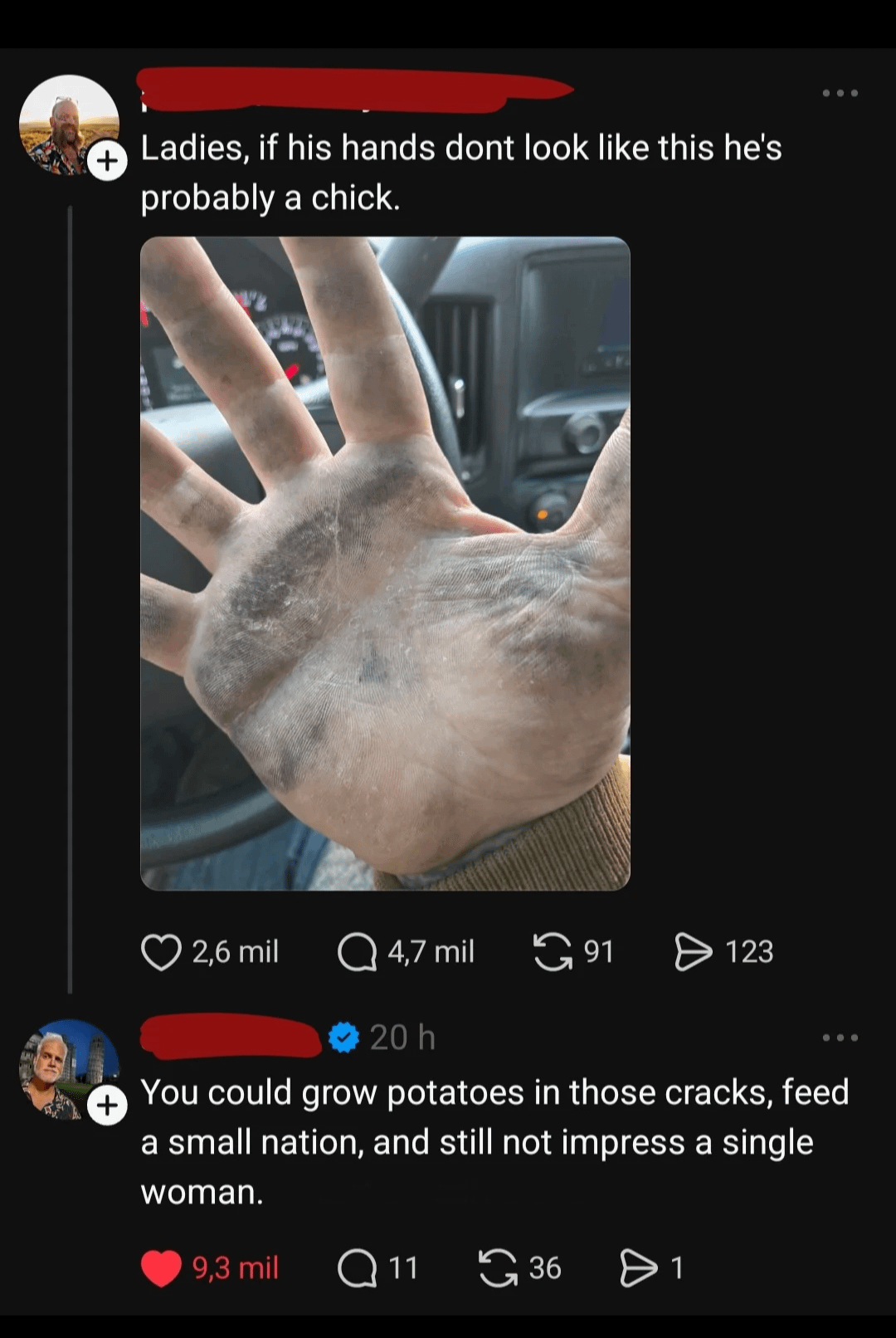Repost the potatoes reply
Image resolution: width=896 pixels, height=1338 pixels.
click(498, 1268)
